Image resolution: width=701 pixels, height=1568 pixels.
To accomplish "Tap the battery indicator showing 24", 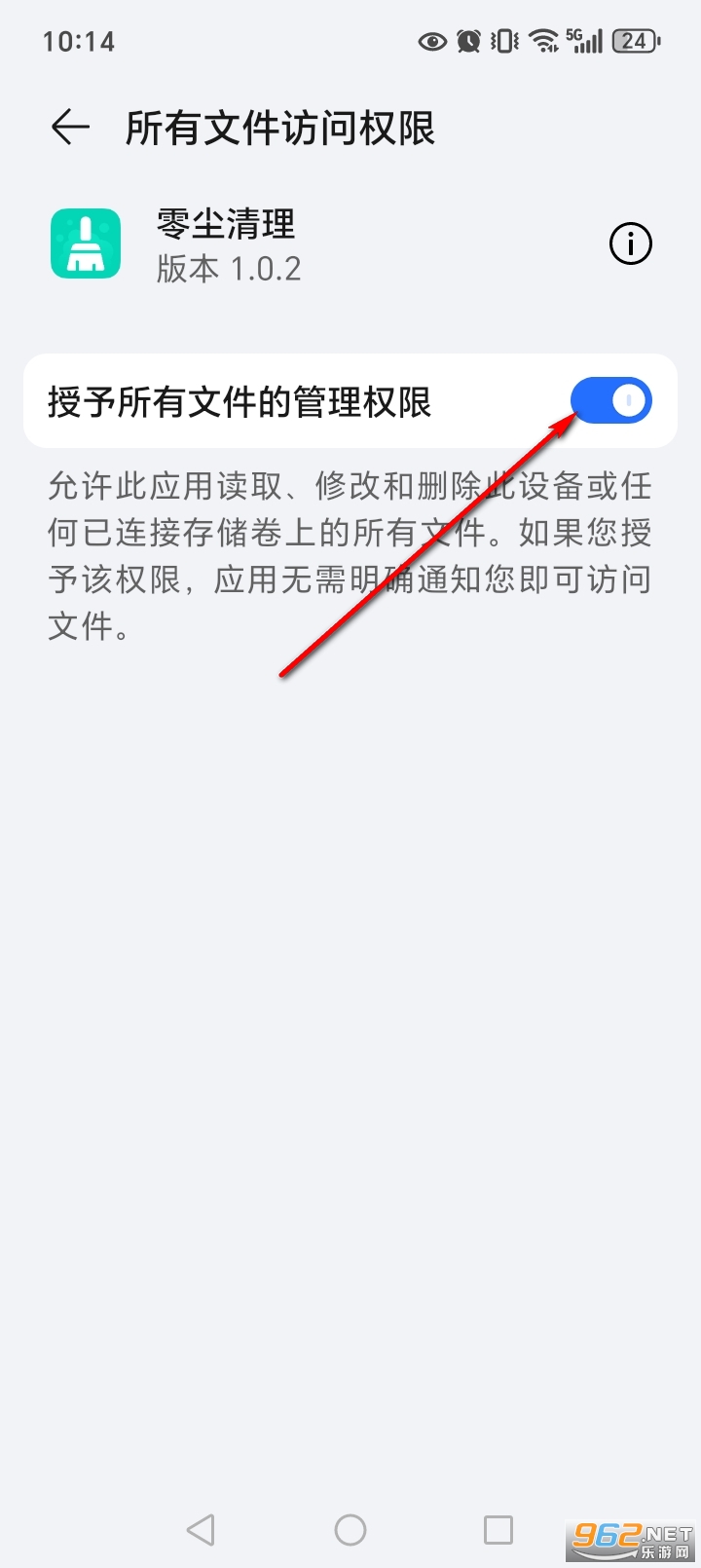I will click(634, 41).
